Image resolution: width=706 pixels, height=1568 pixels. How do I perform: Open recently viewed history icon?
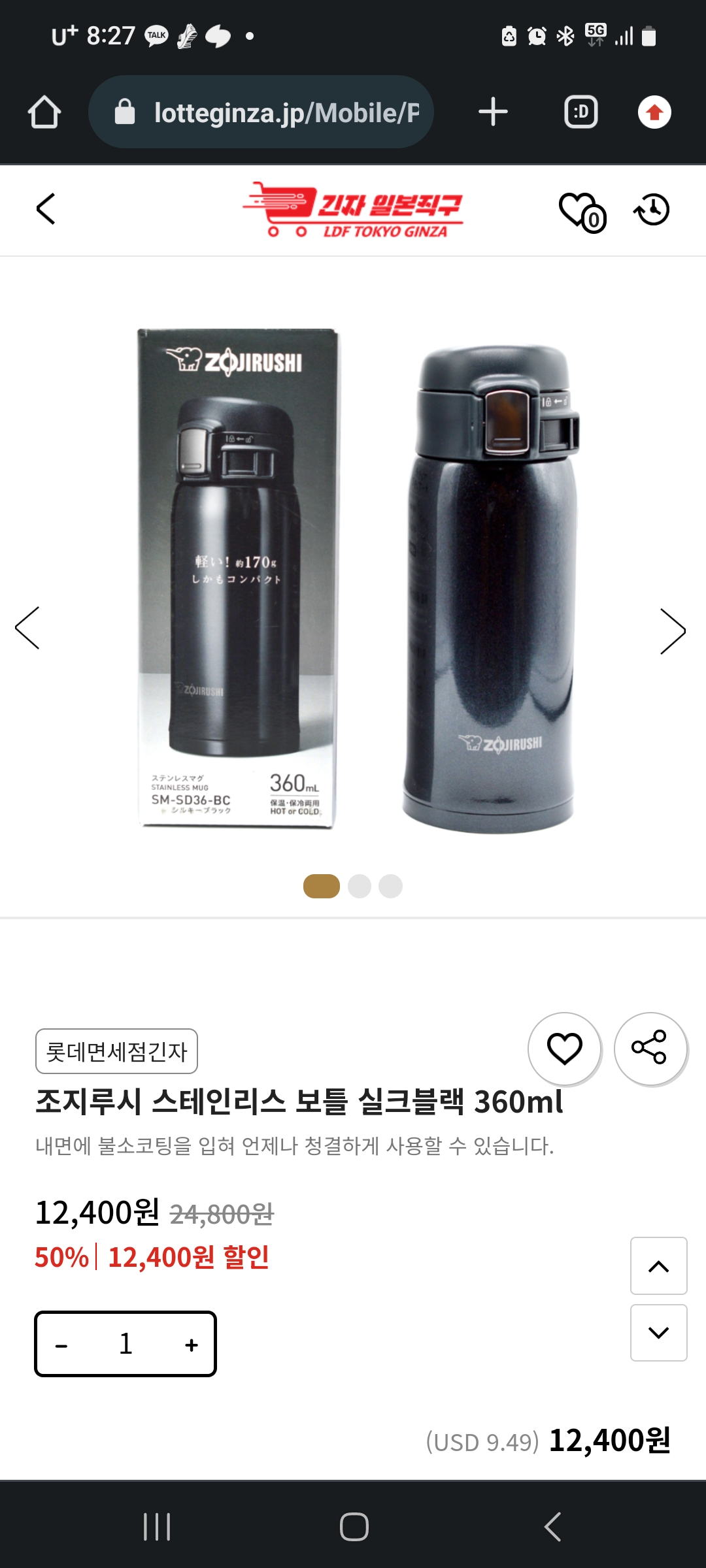(652, 210)
